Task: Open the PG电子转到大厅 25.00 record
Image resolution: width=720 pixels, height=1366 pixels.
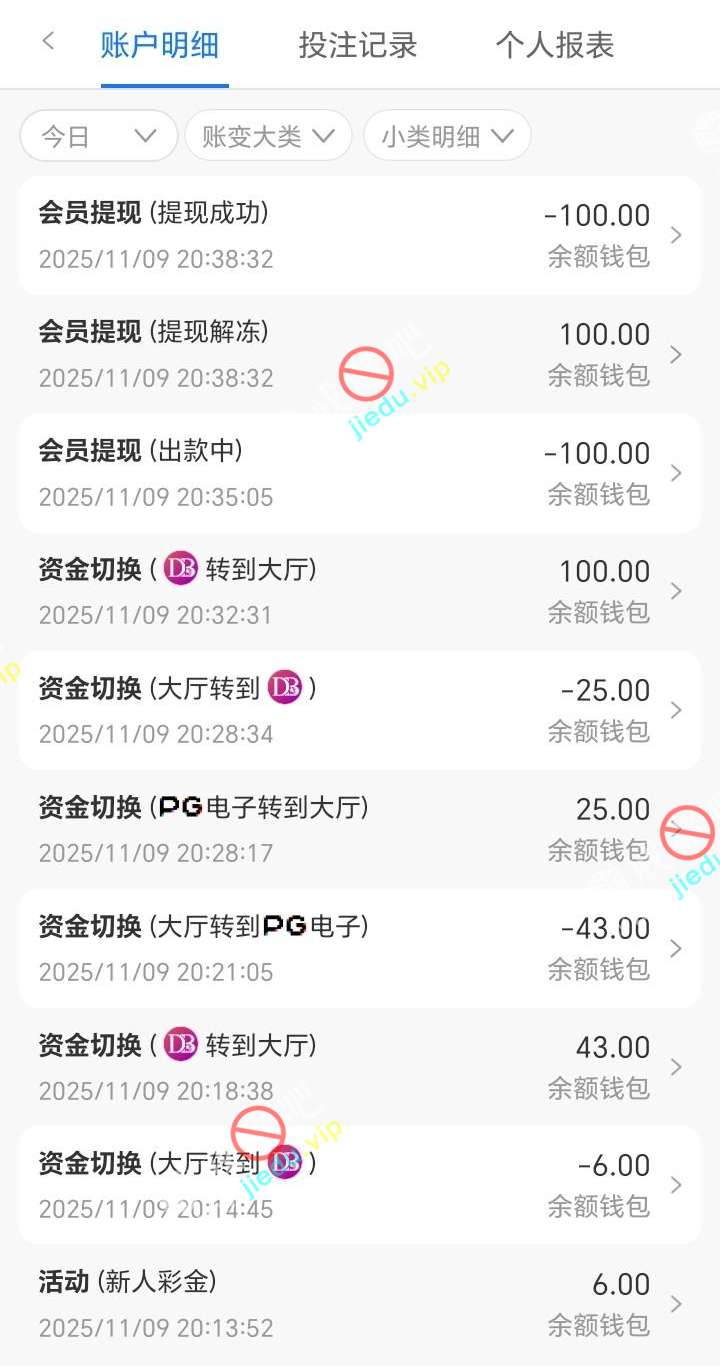Action: (360, 829)
